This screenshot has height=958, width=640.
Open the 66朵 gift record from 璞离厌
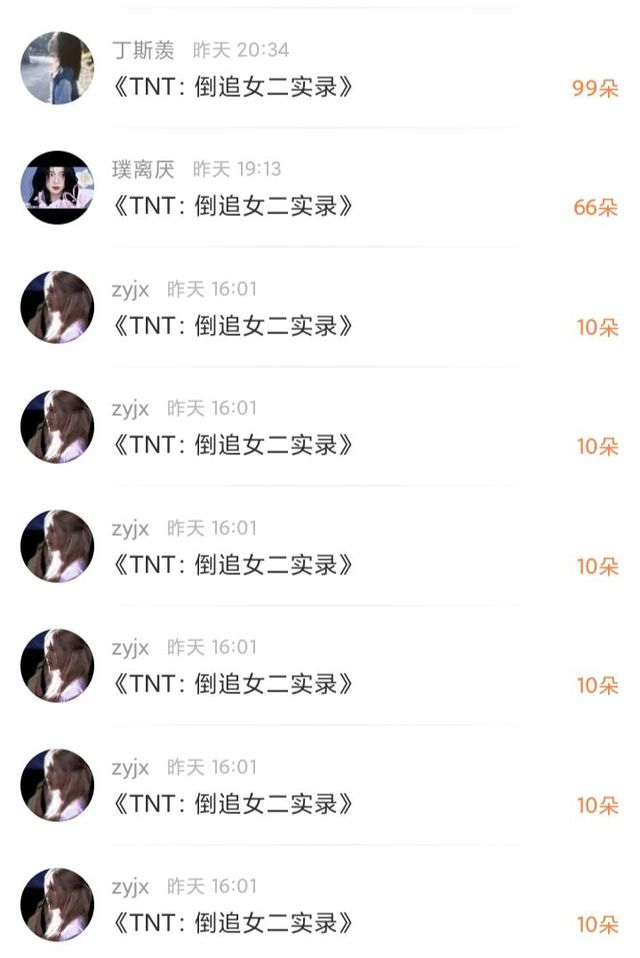coord(319,187)
